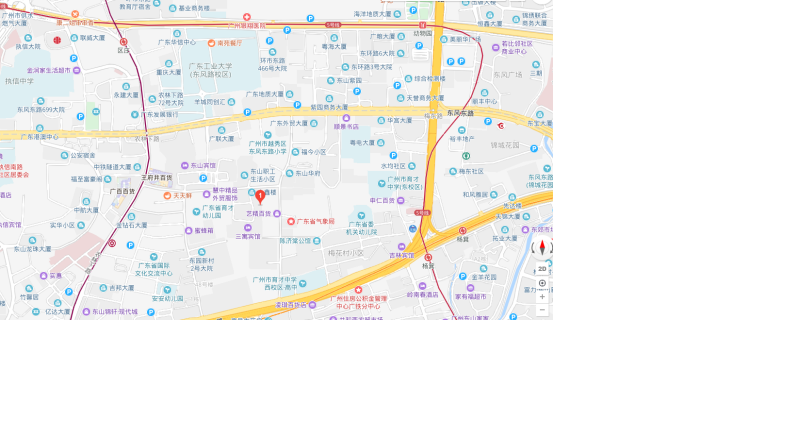
Task: Center map on current location
Action: [x=542, y=283]
